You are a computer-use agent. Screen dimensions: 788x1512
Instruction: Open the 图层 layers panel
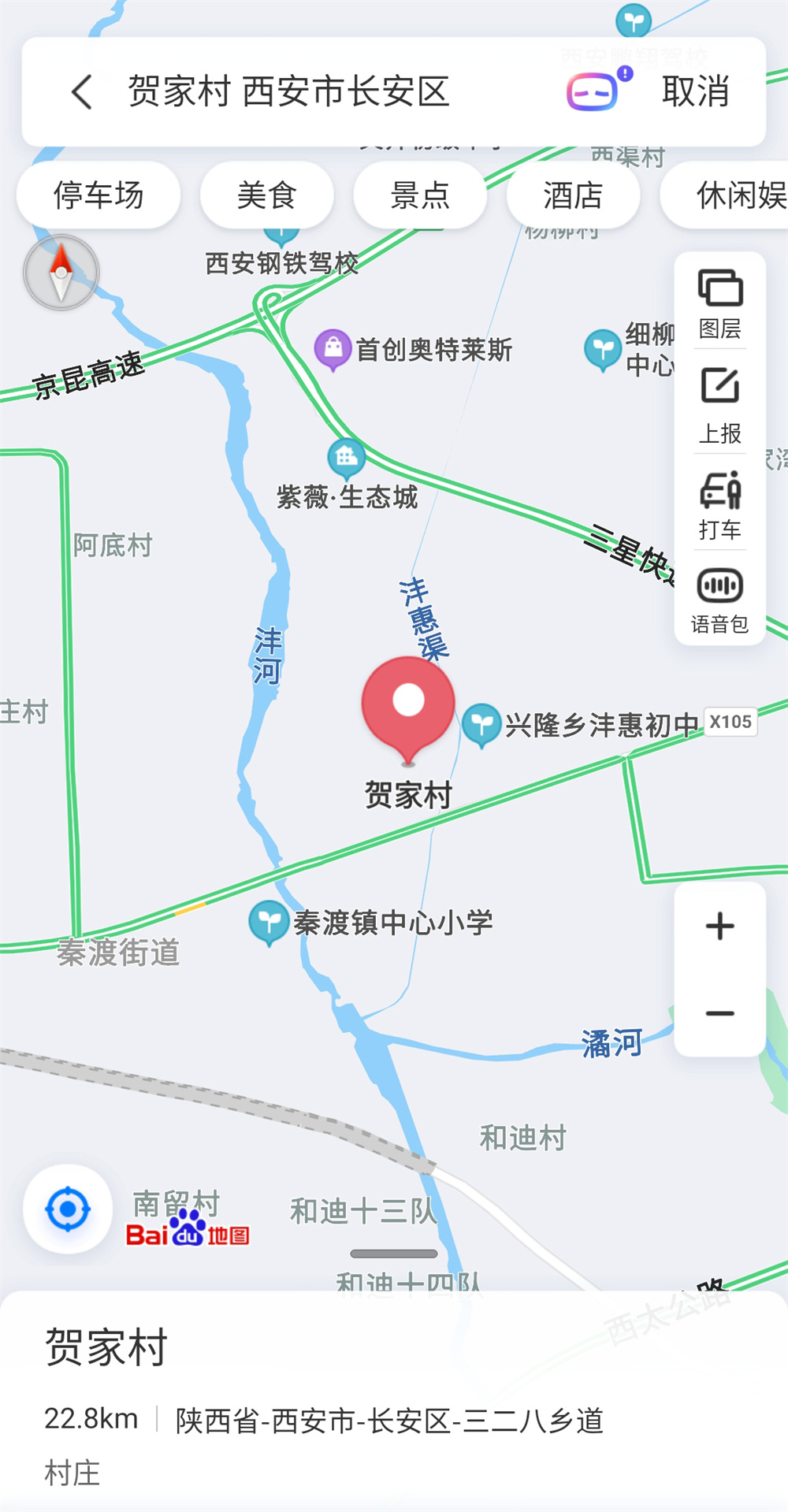[719, 303]
